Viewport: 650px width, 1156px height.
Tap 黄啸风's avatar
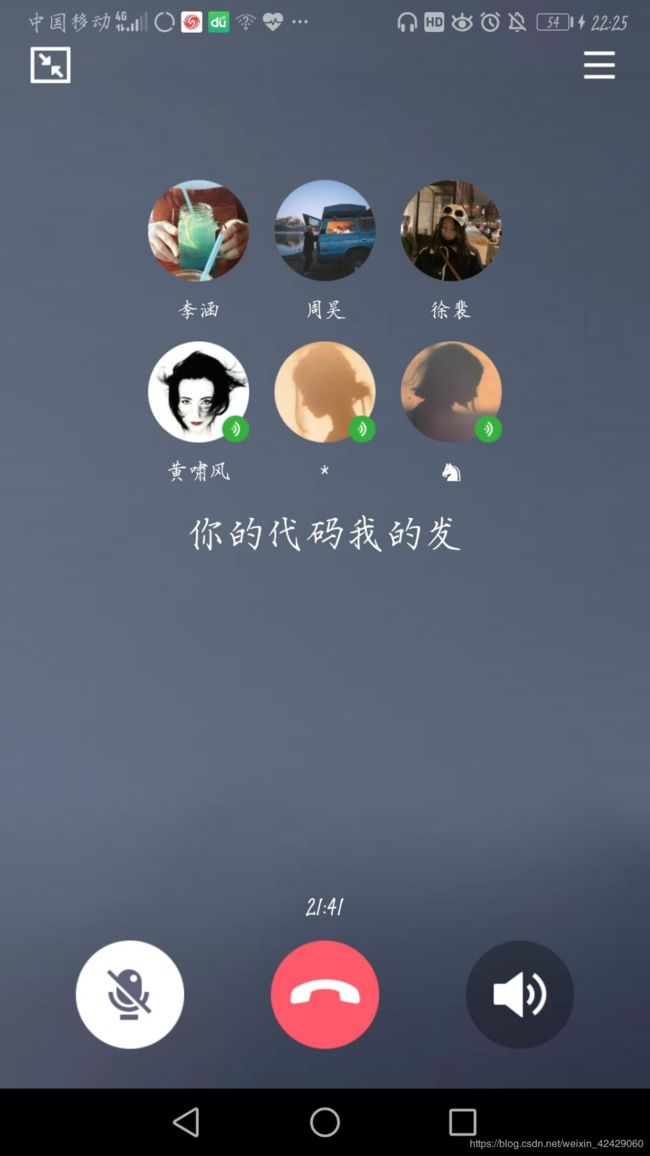pos(198,391)
